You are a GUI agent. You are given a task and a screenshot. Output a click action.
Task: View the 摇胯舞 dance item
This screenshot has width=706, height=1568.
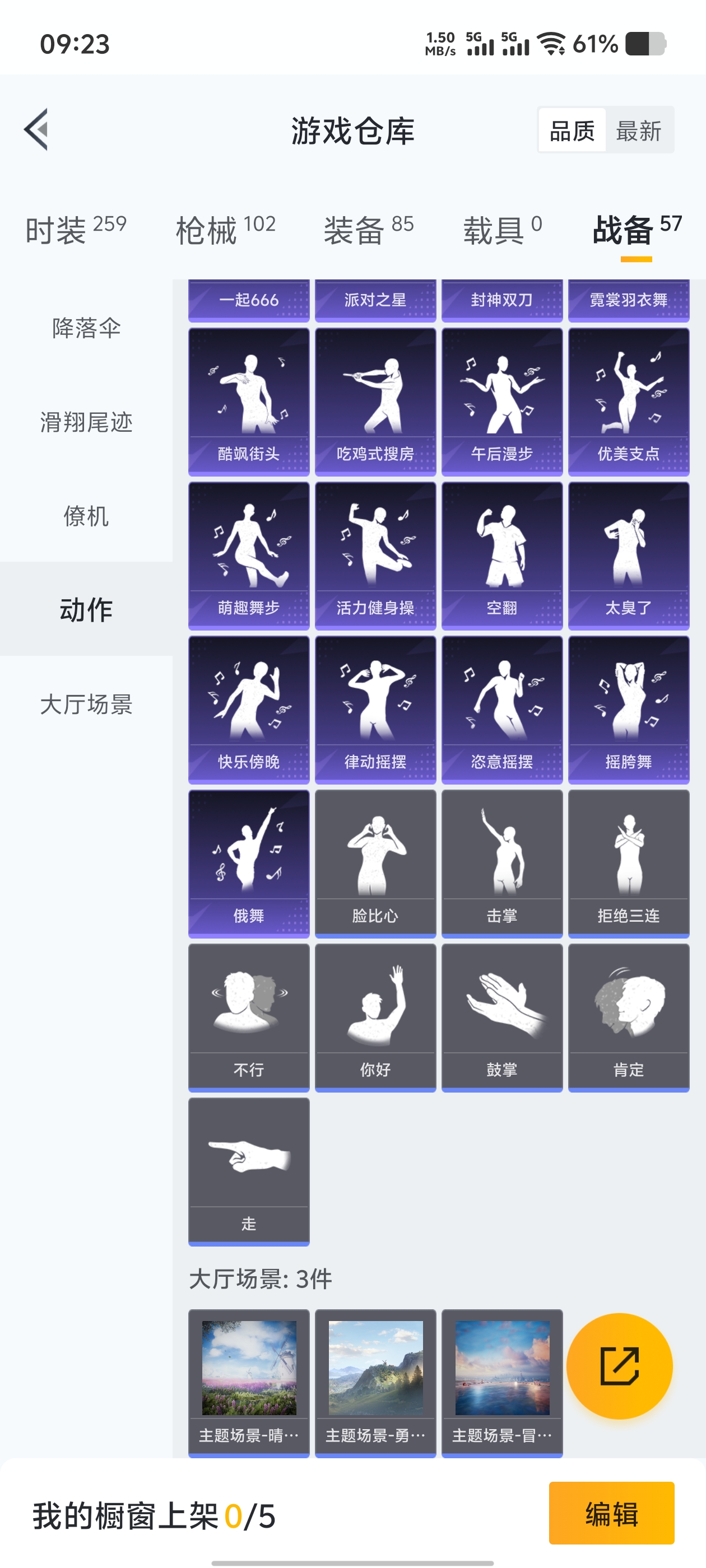pyautogui.click(x=628, y=709)
